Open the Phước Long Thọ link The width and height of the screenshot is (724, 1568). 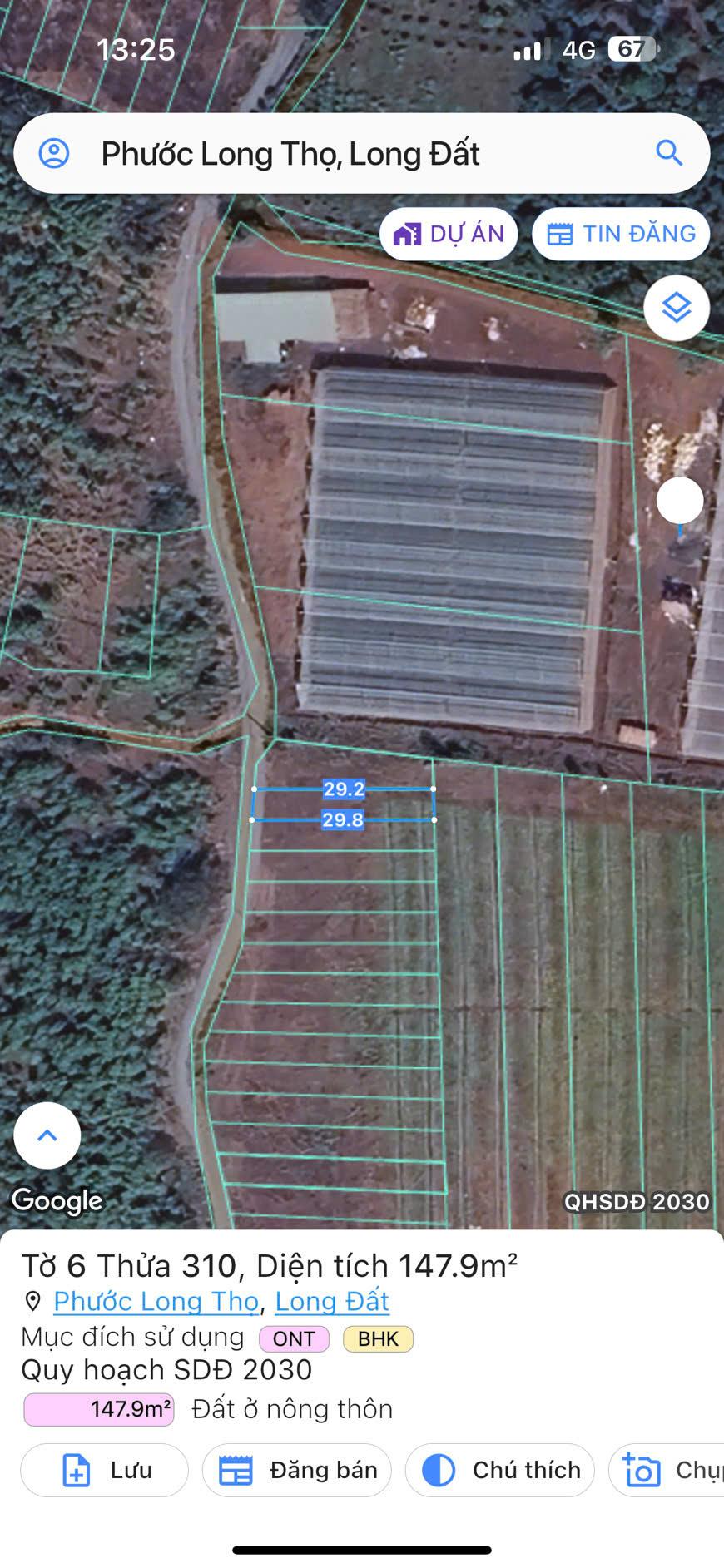coord(156,1302)
